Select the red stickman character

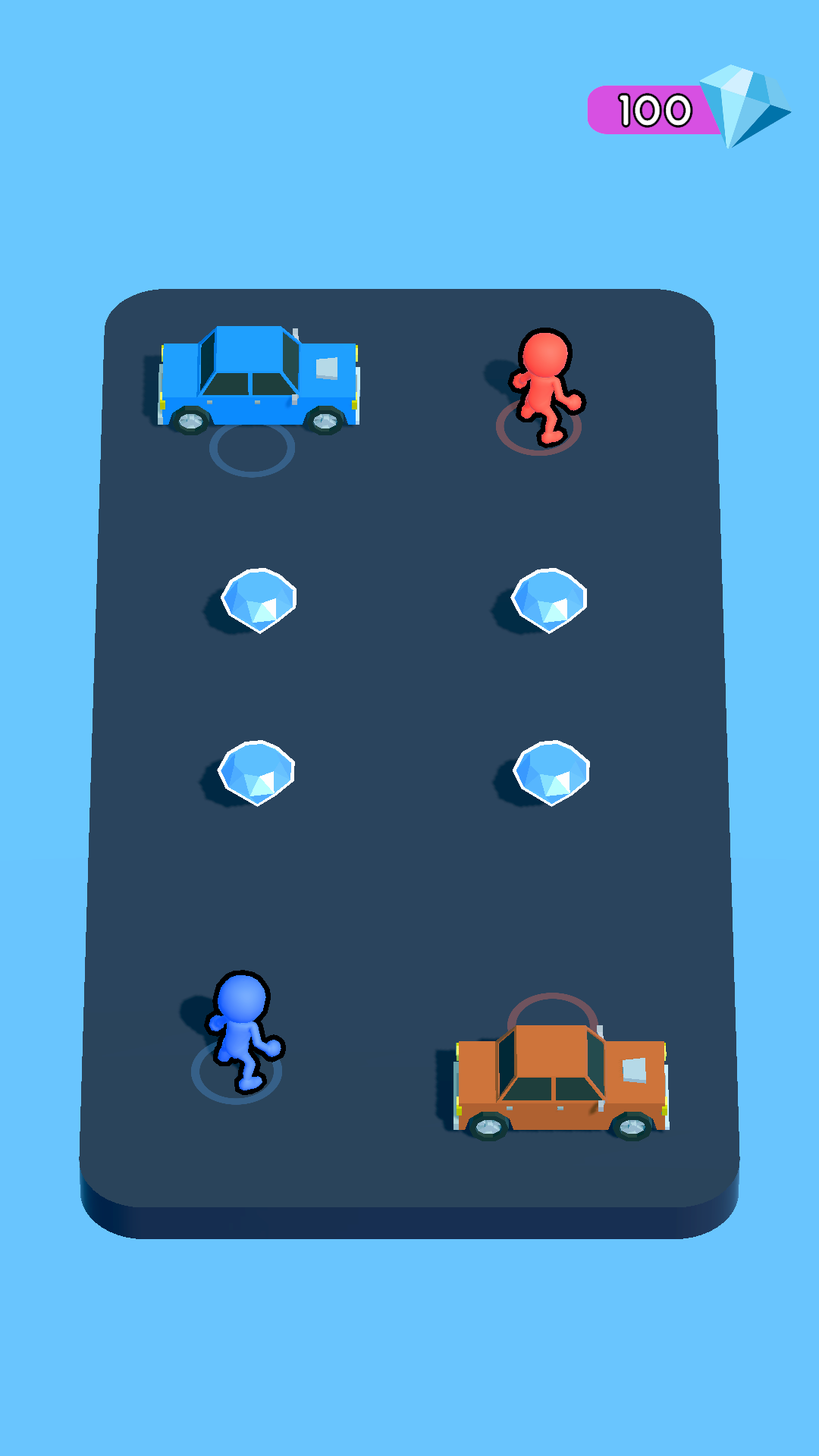(545, 385)
